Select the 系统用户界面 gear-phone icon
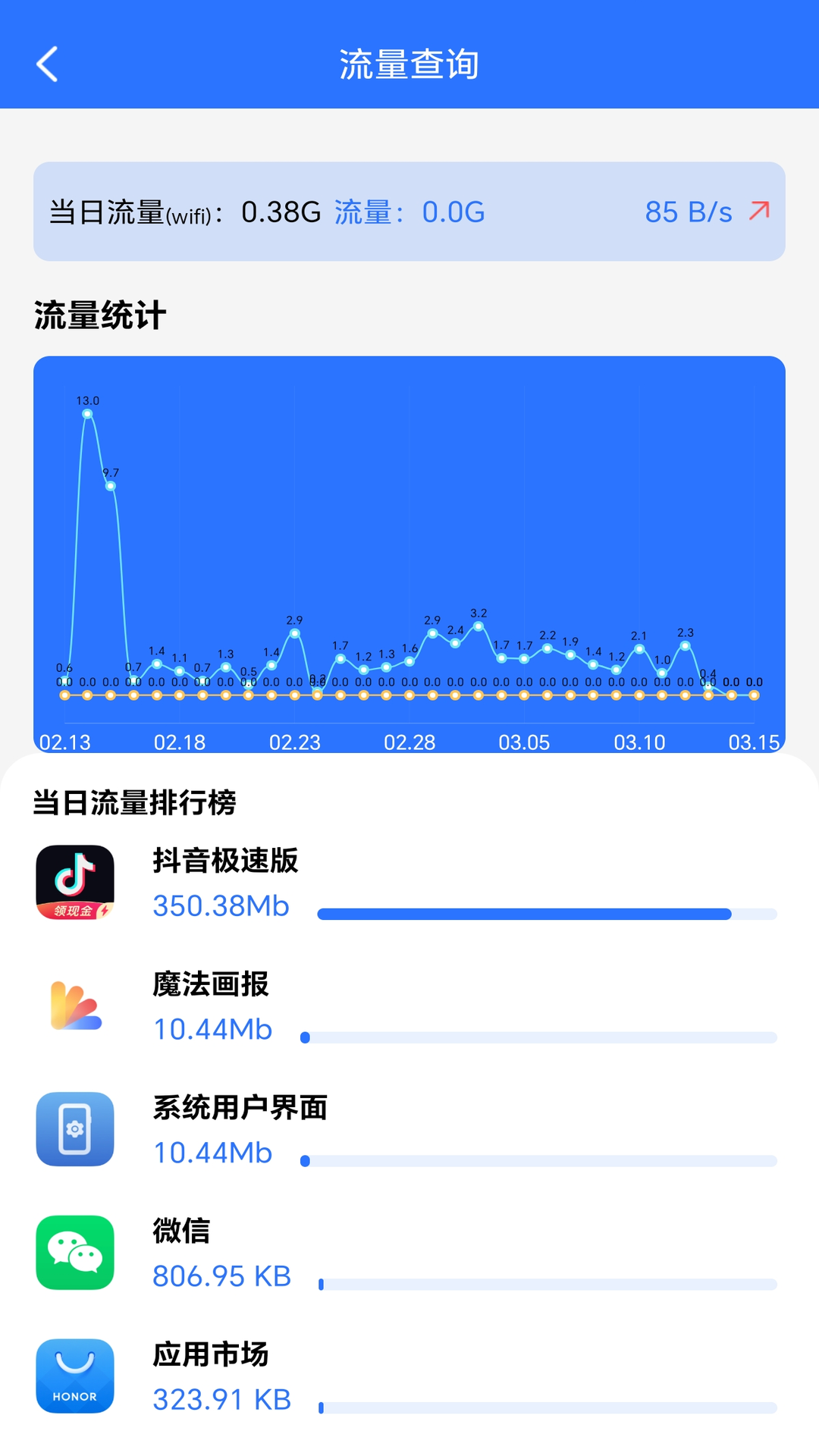 click(x=74, y=1129)
